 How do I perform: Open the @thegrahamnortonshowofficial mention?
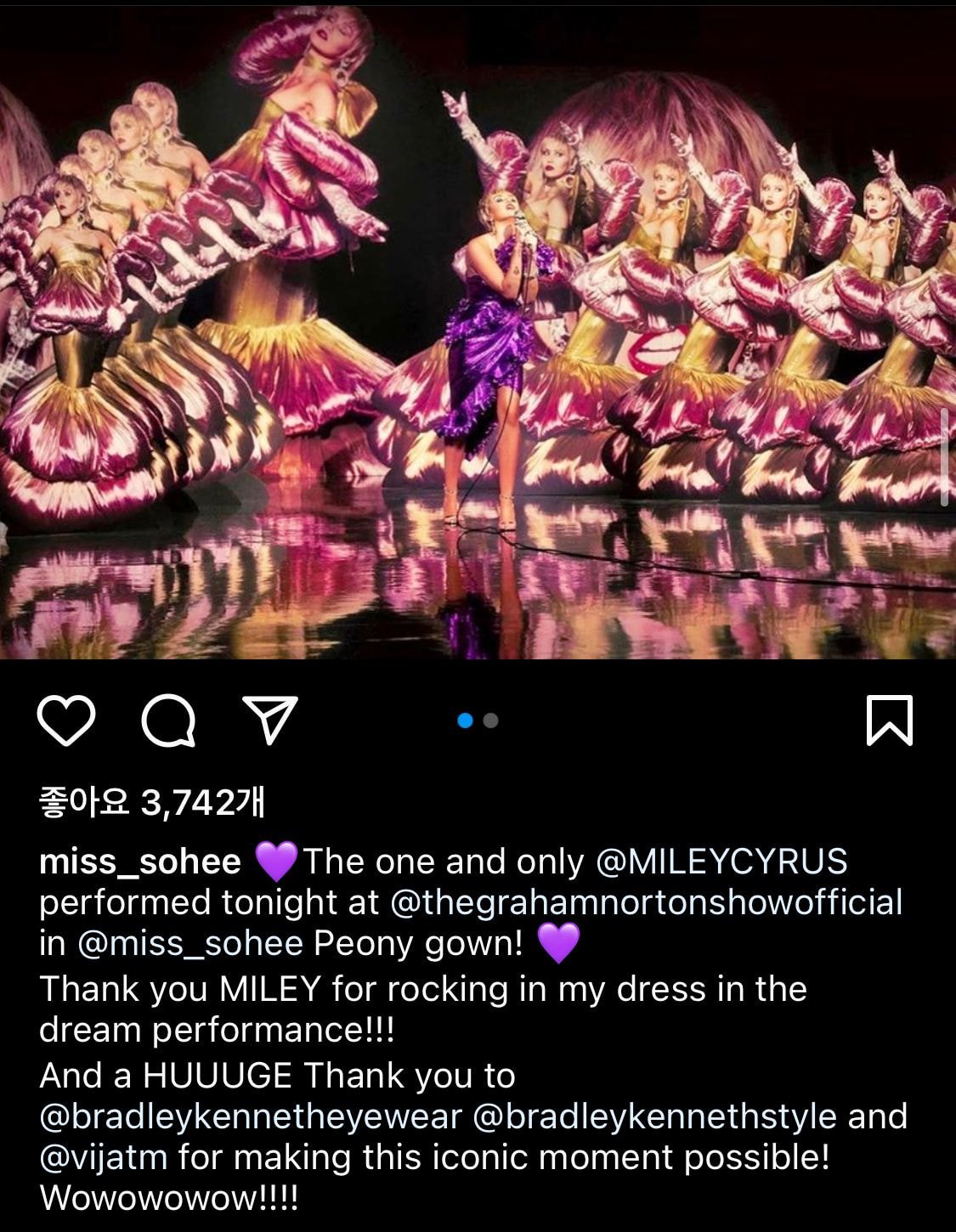pos(646,903)
